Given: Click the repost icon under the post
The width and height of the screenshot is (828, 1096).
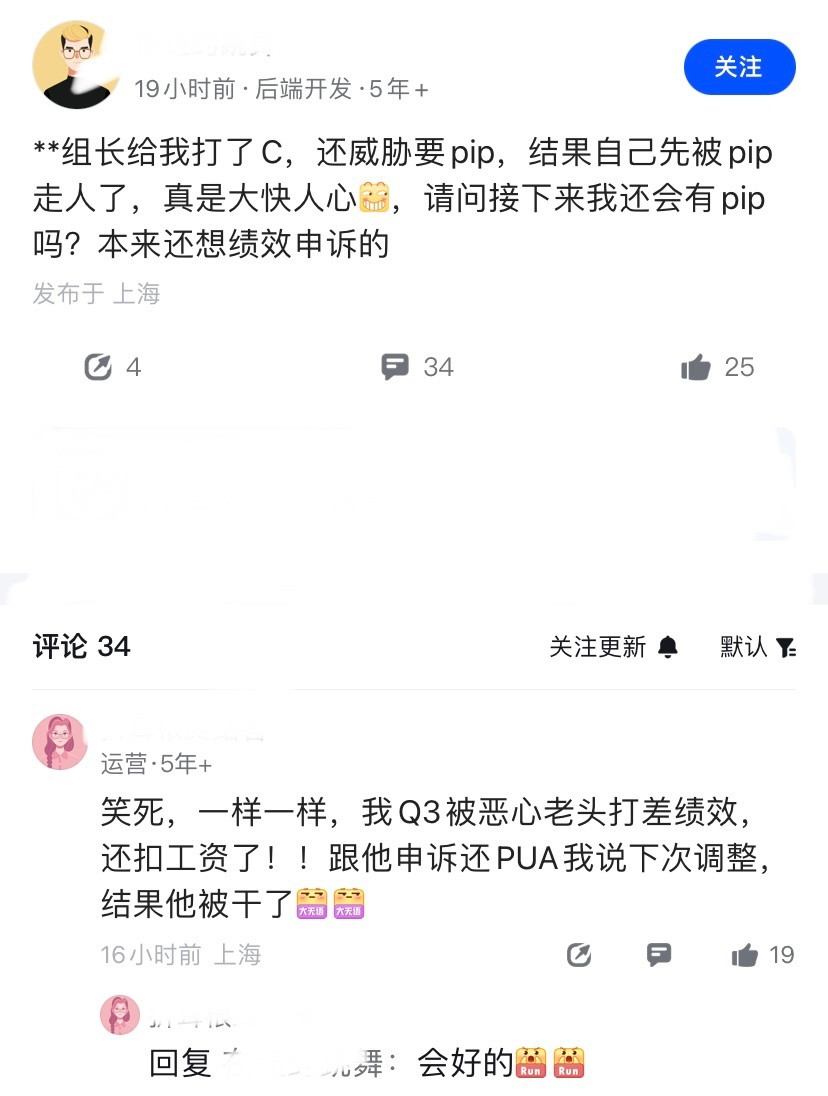Looking at the screenshot, I should coord(97,367).
